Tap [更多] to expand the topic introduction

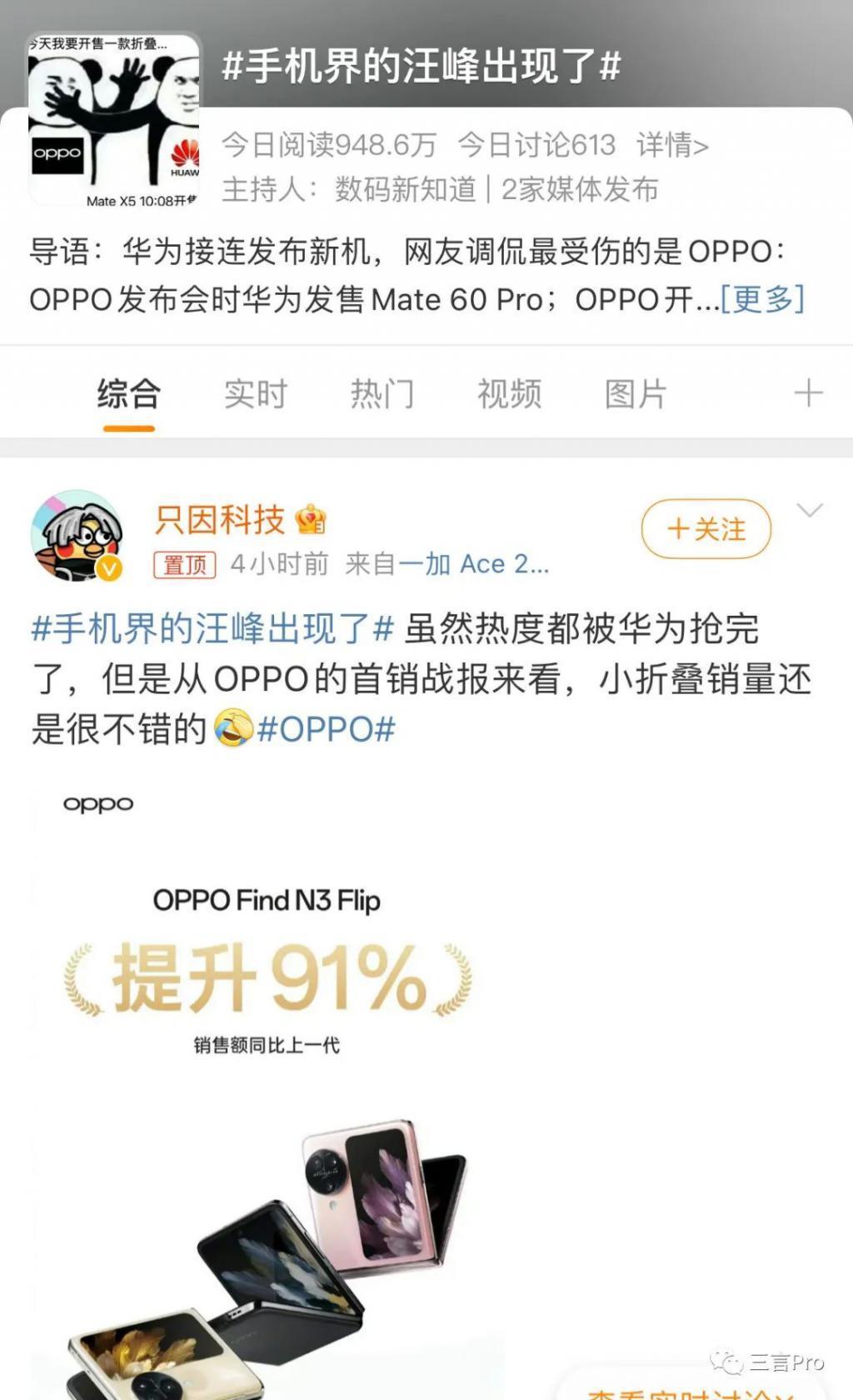(764, 301)
